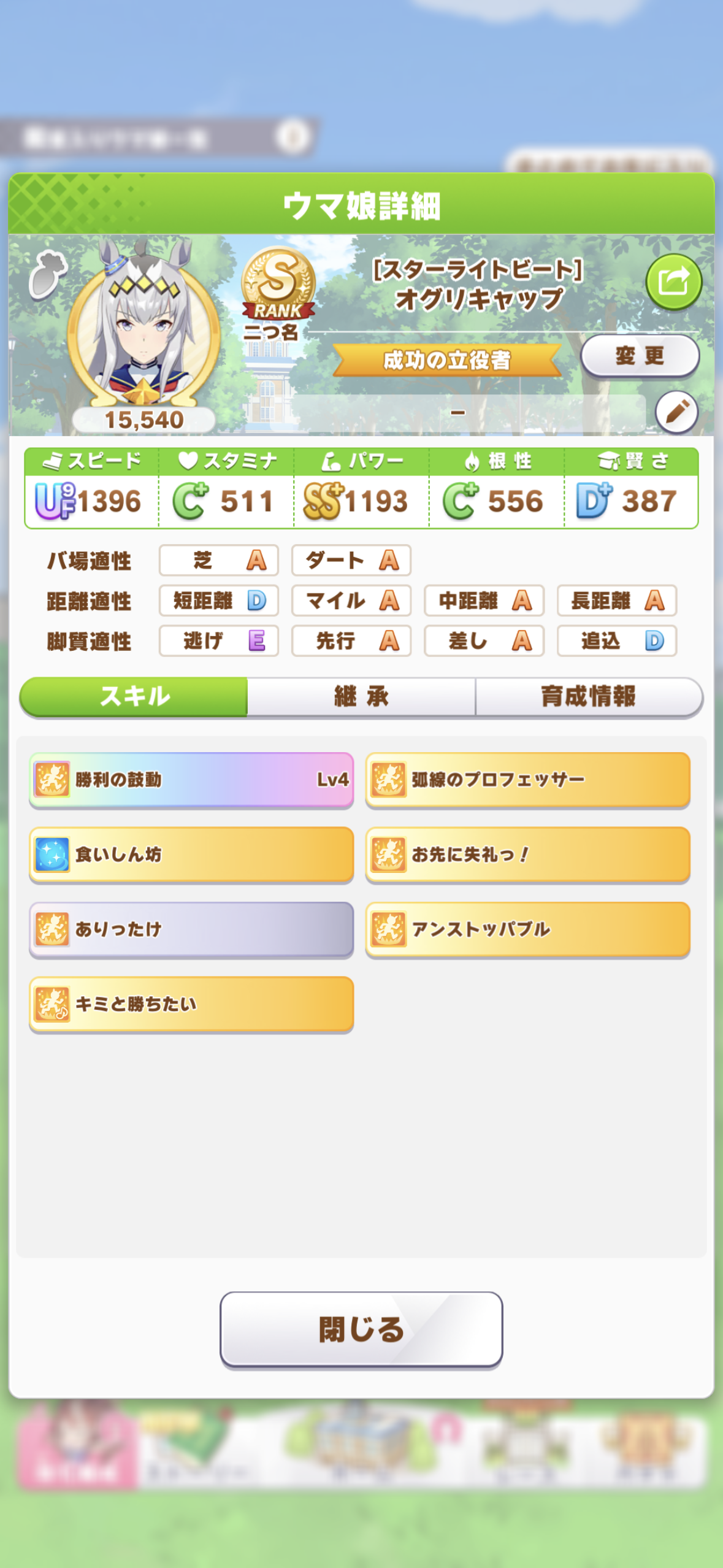Switch to the 継承 tab
Viewport: 723px width, 1568px height.
361,696
